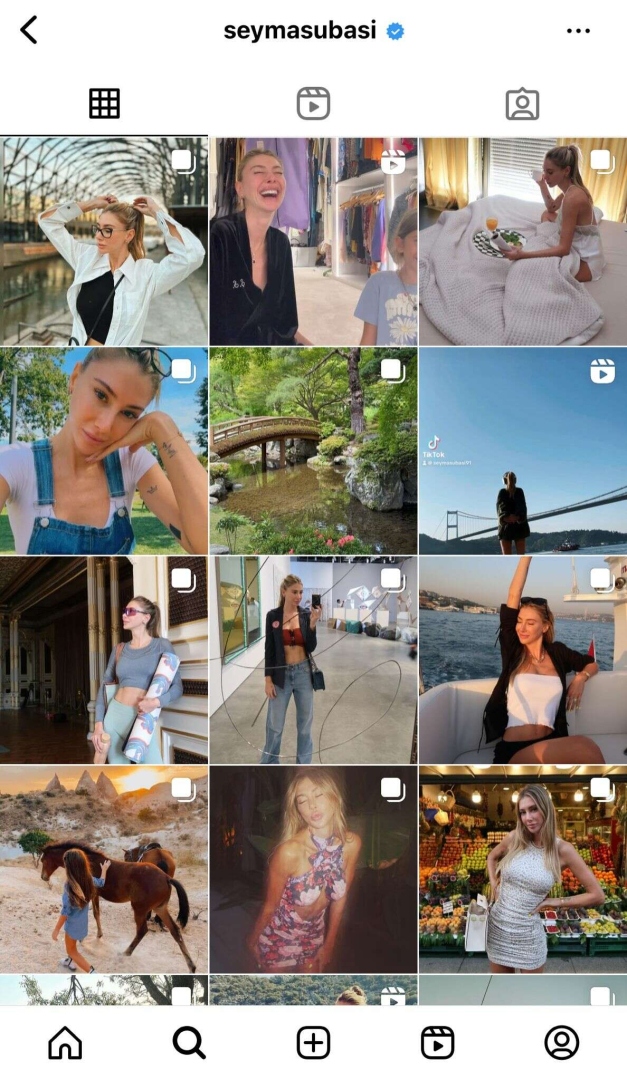
Task: Switch to the posts grid tab
Action: (x=104, y=103)
